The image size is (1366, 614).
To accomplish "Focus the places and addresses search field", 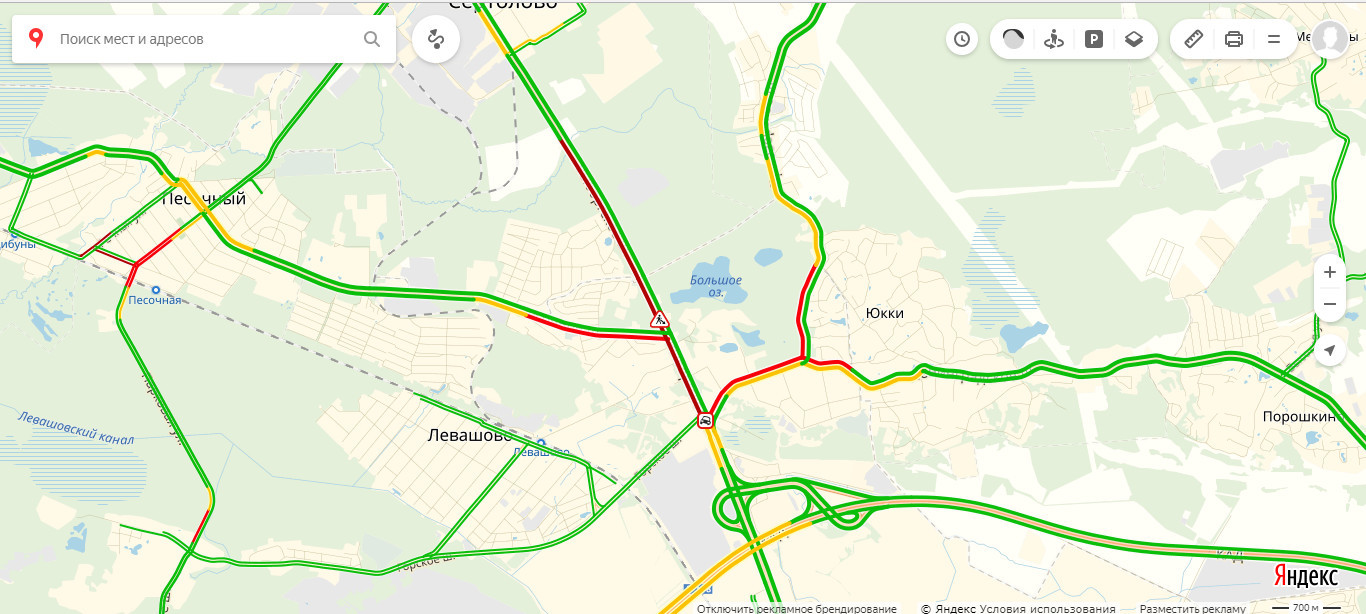I will coord(200,39).
